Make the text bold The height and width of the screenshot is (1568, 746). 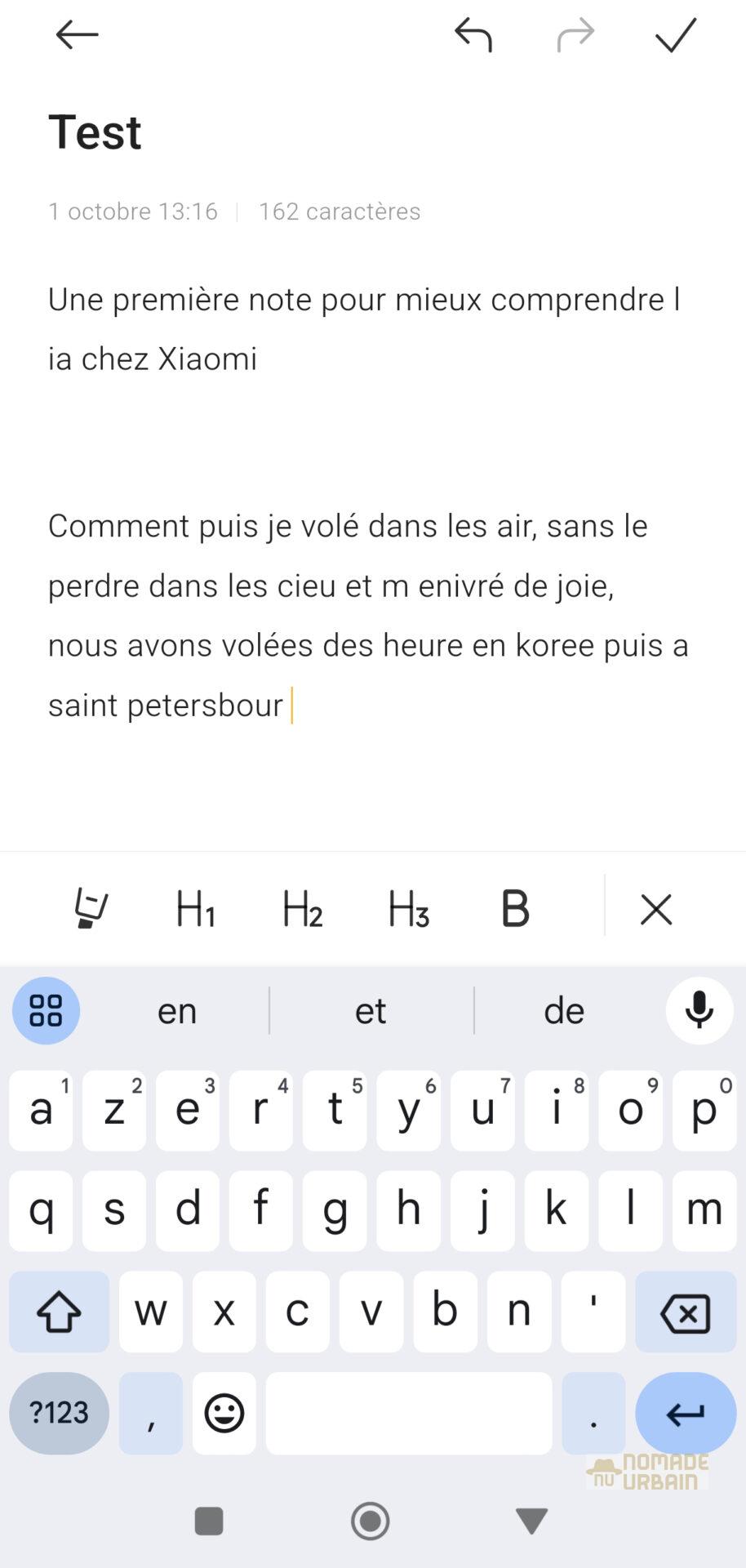click(x=515, y=908)
